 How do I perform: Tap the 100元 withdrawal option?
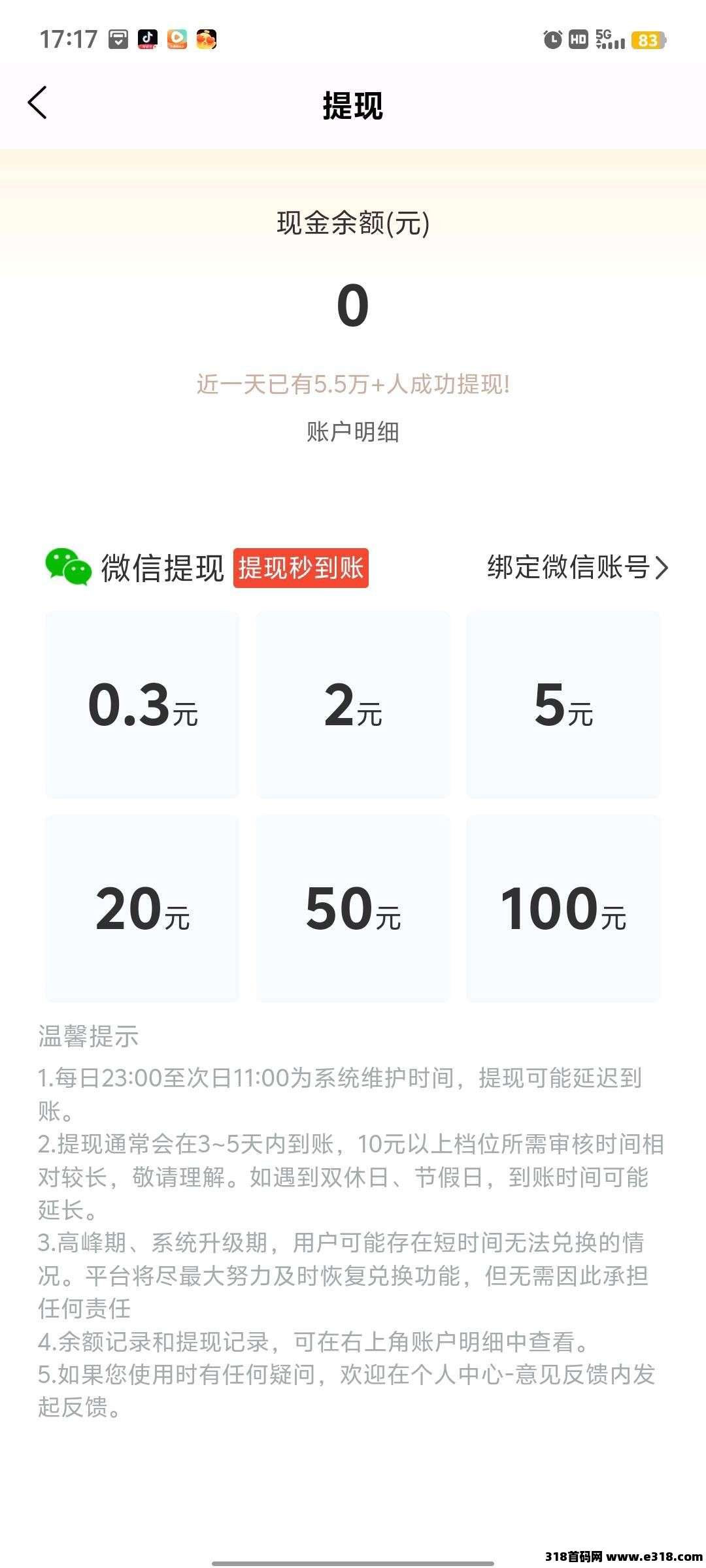coord(563,908)
